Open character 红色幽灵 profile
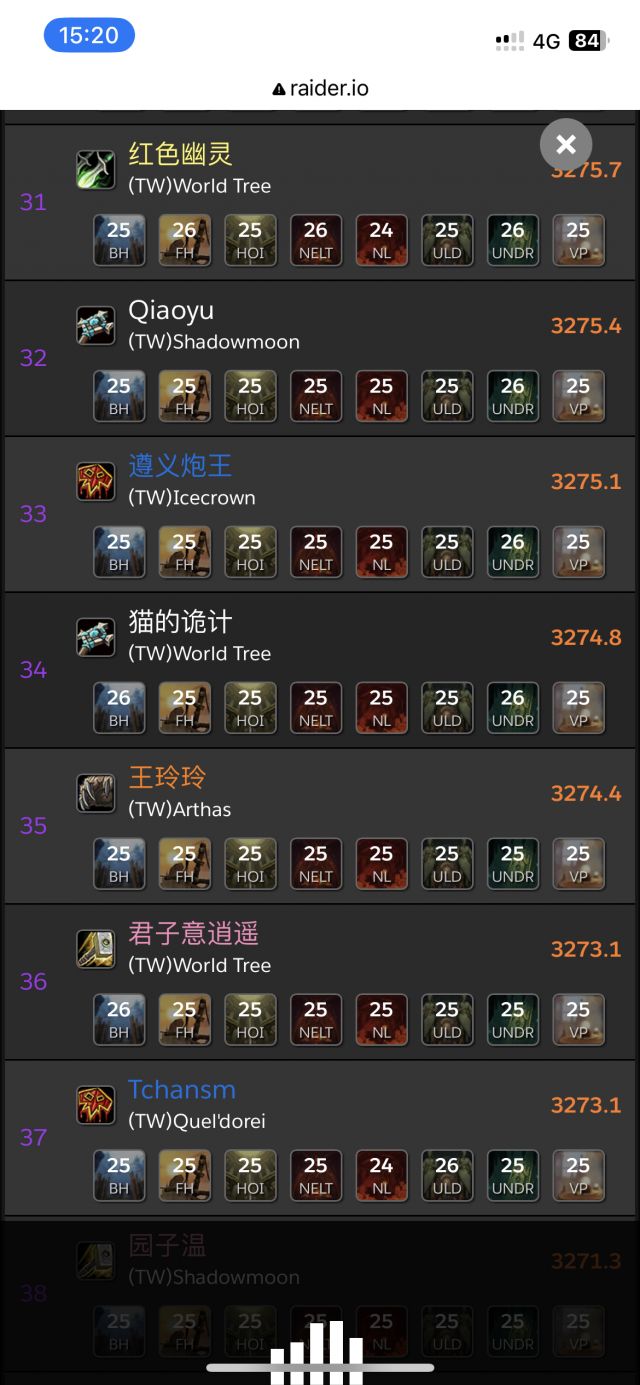Screen dimensions: 640x1385 point(180,154)
